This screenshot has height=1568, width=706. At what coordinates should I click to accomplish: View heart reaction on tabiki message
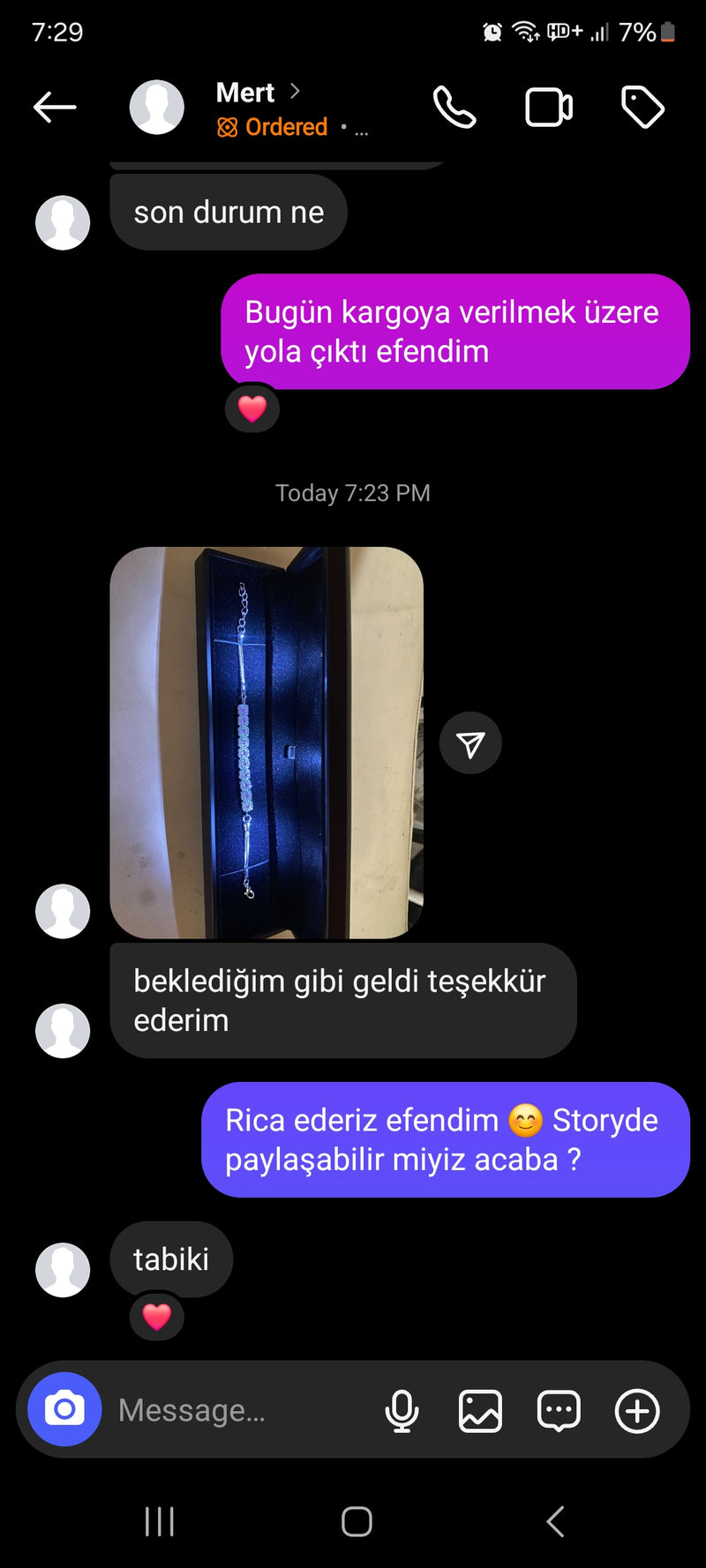click(x=157, y=1317)
